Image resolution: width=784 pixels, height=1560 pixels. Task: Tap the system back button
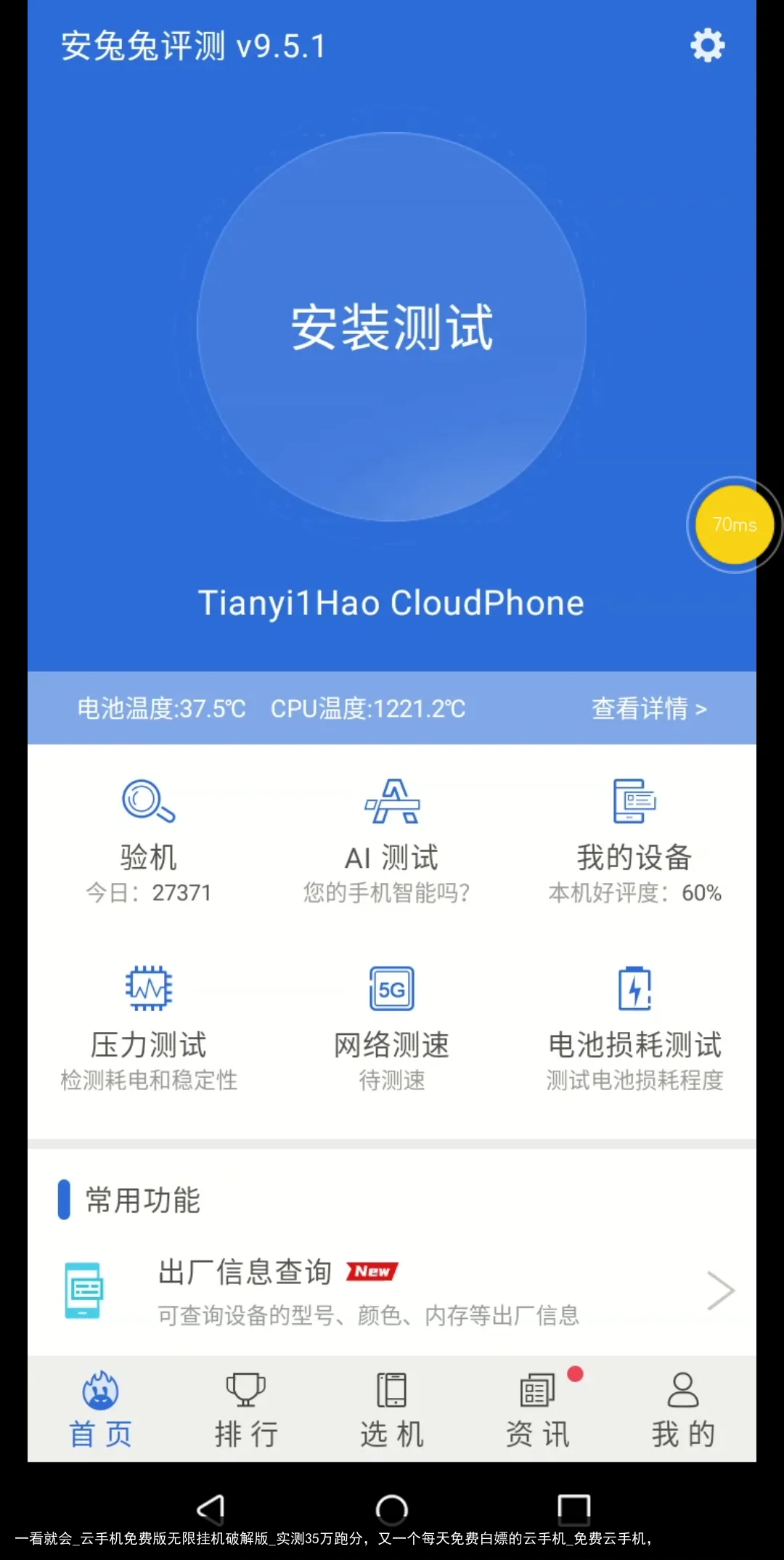click(x=211, y=1509)
